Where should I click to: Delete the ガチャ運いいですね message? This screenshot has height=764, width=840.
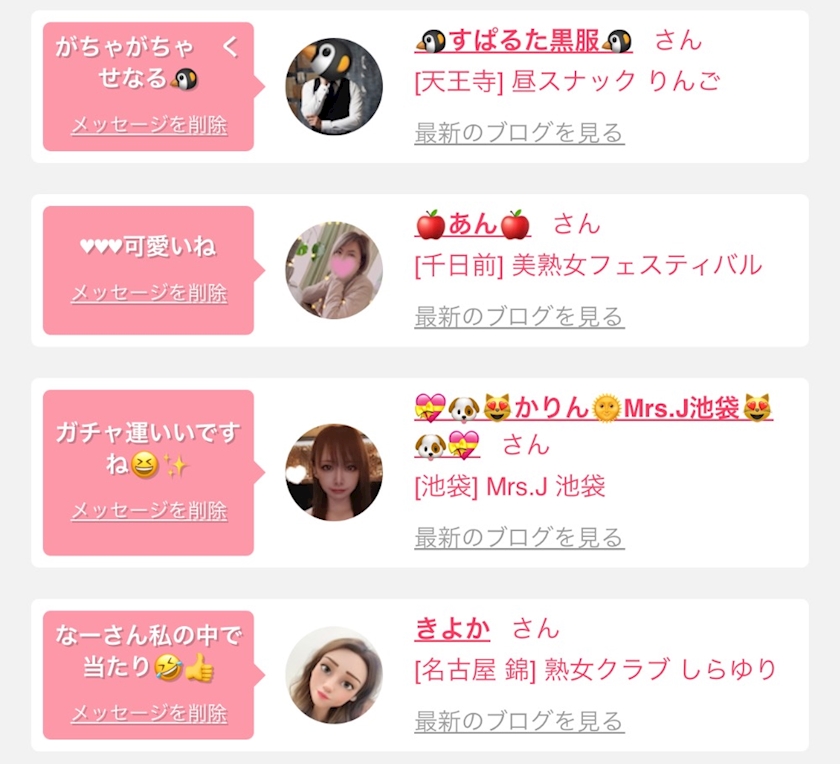pos(149,511)
